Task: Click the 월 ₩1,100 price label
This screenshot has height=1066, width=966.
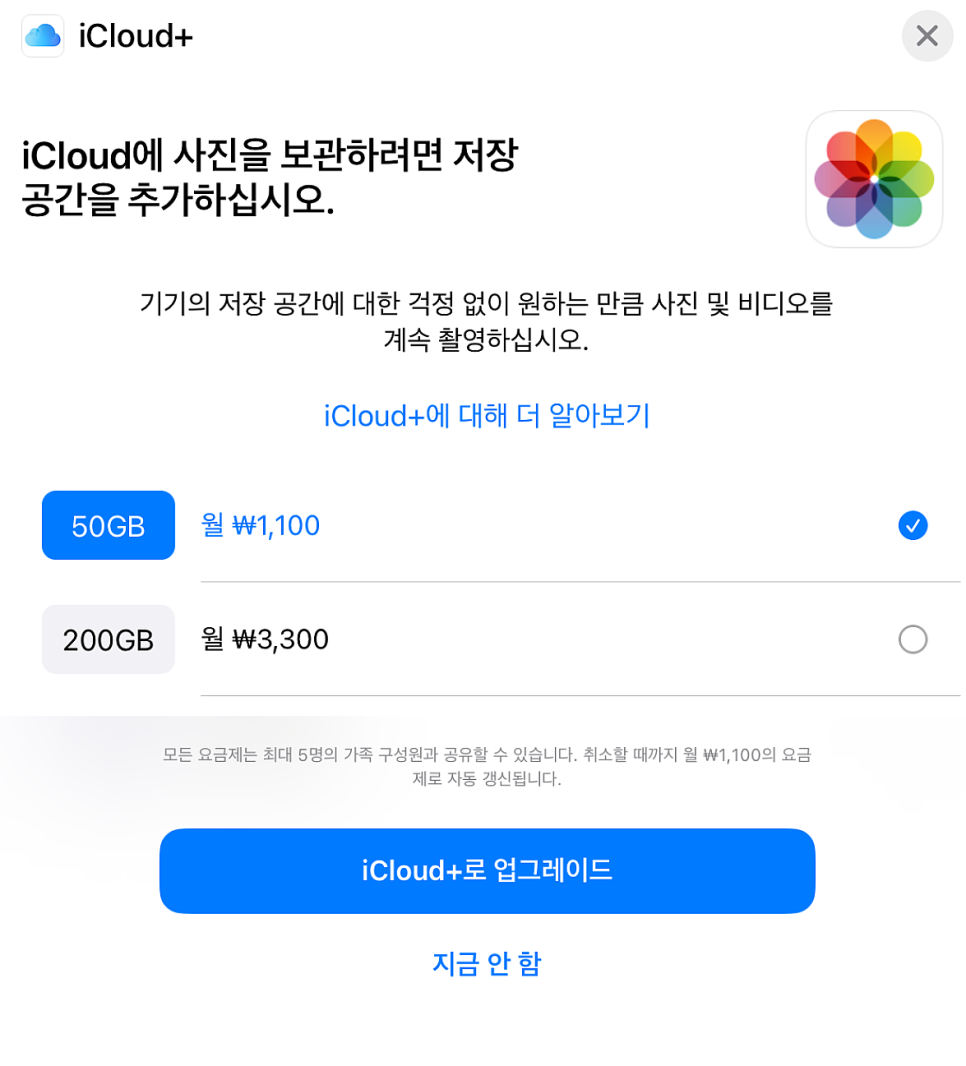Action: click(x=261, y=525)
